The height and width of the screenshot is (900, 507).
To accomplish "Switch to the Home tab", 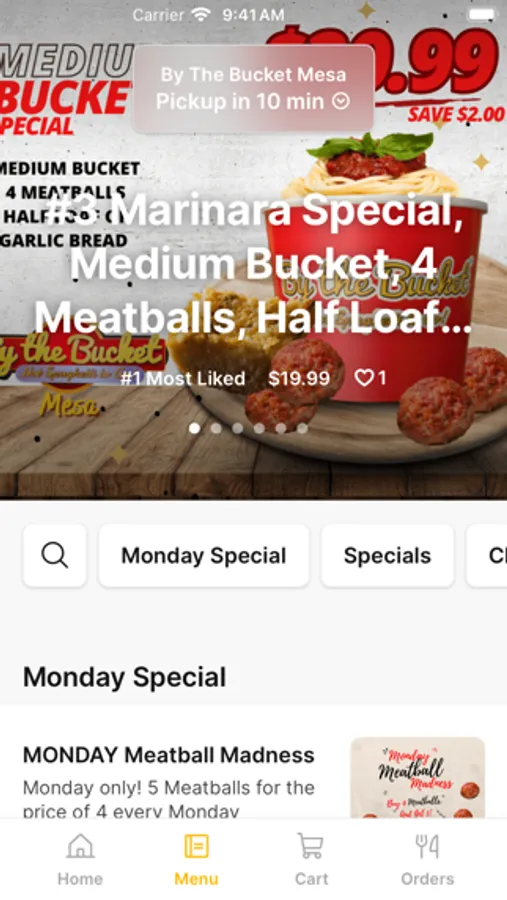I will pos(80,859).
